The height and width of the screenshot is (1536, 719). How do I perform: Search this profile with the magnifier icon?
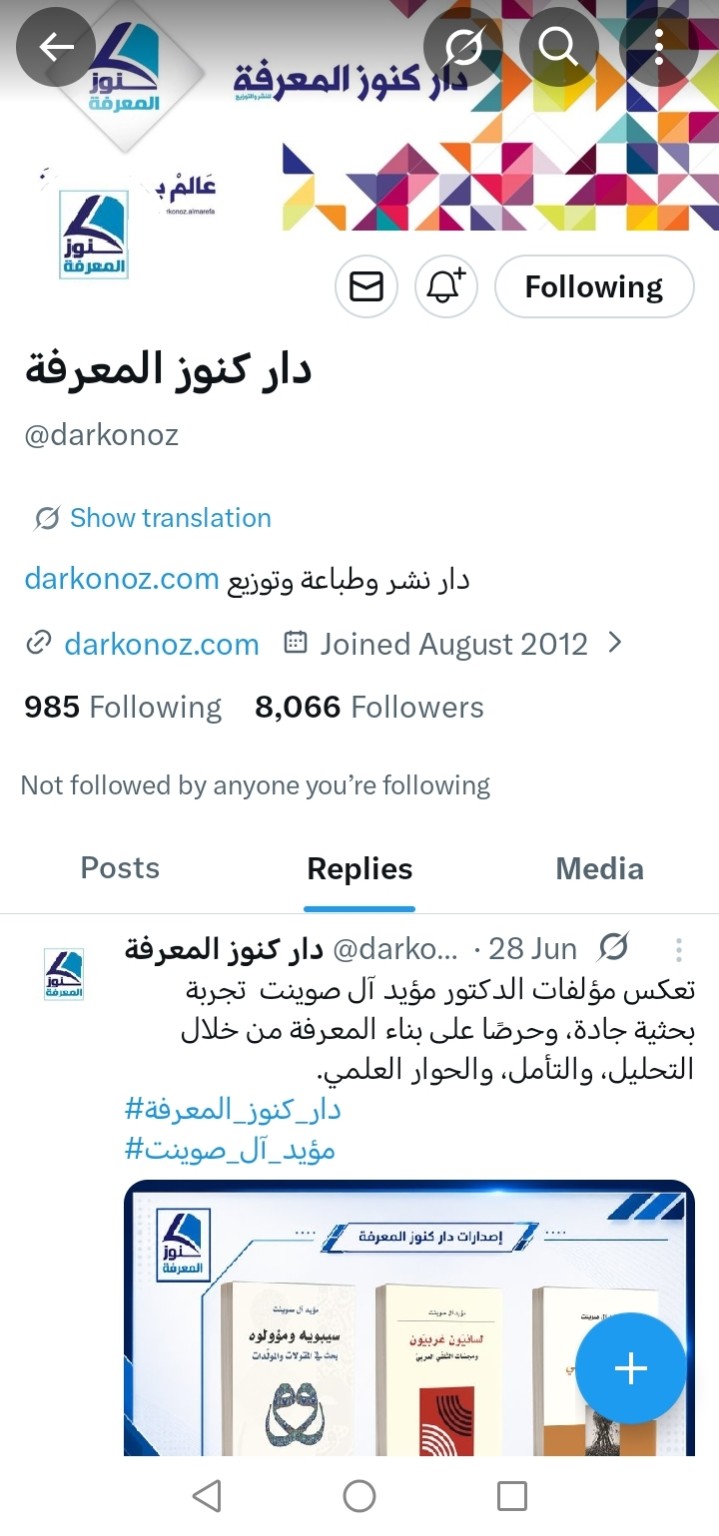559,47
